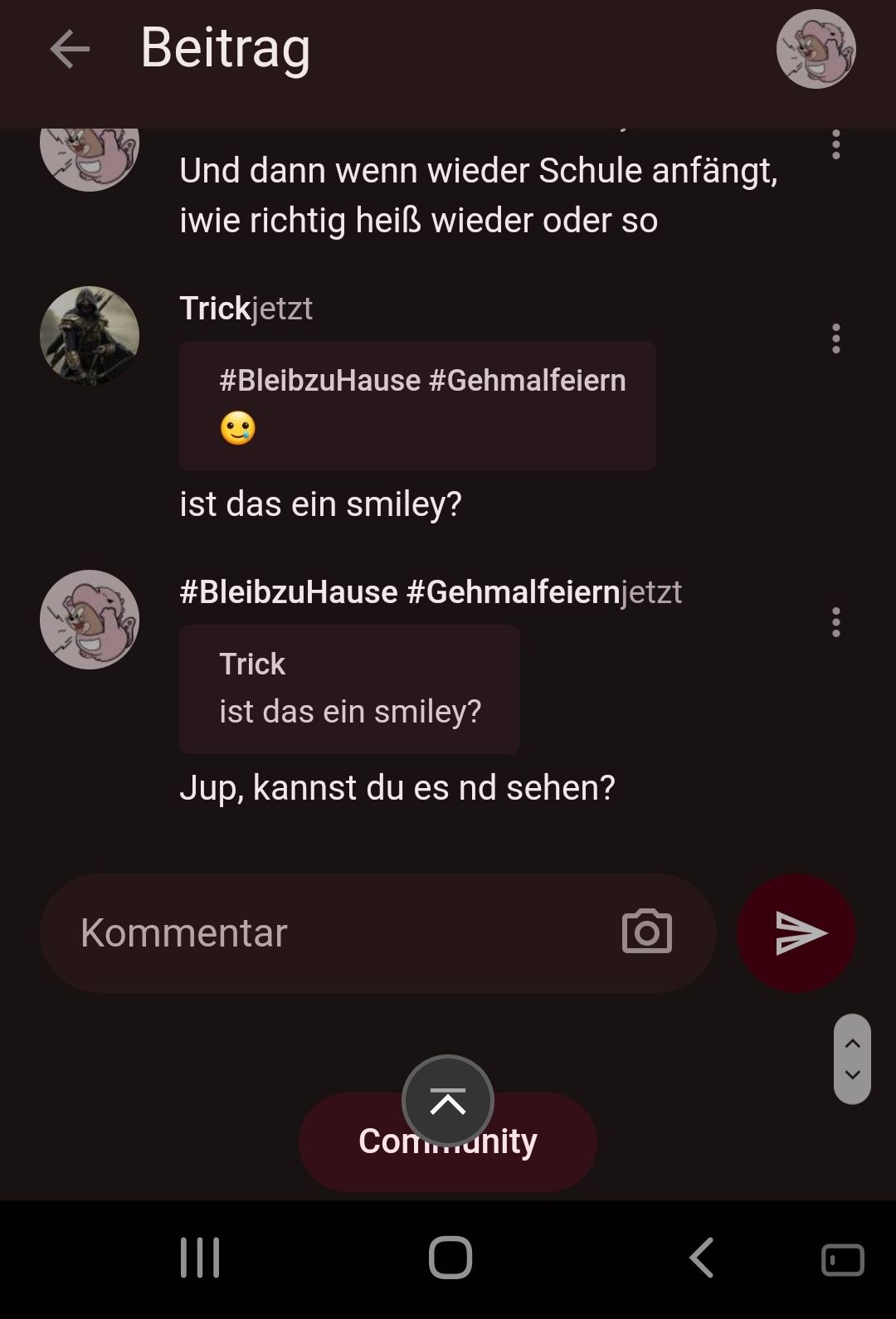This screenshot has width=896, height=1319.
Task: Open options for the 'Schule anfängt' comment
Action: tap(835, 145)
